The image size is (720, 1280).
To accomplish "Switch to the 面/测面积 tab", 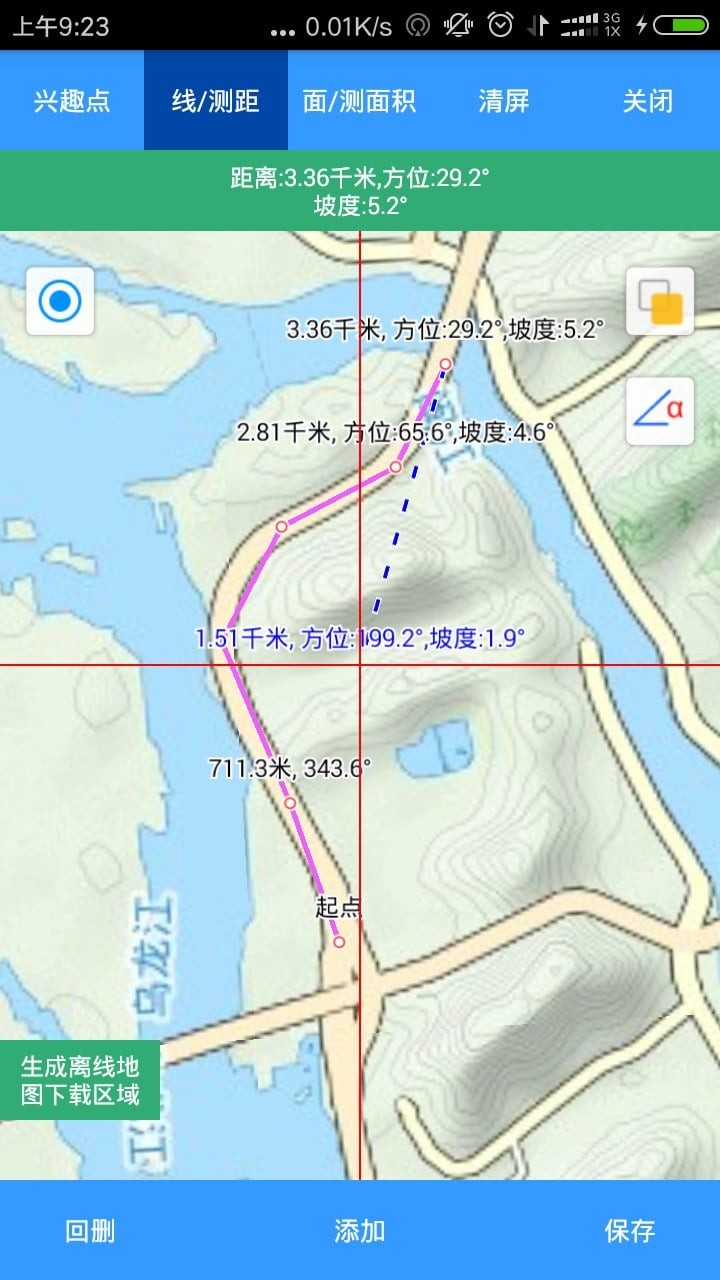I will pos(359,101).
